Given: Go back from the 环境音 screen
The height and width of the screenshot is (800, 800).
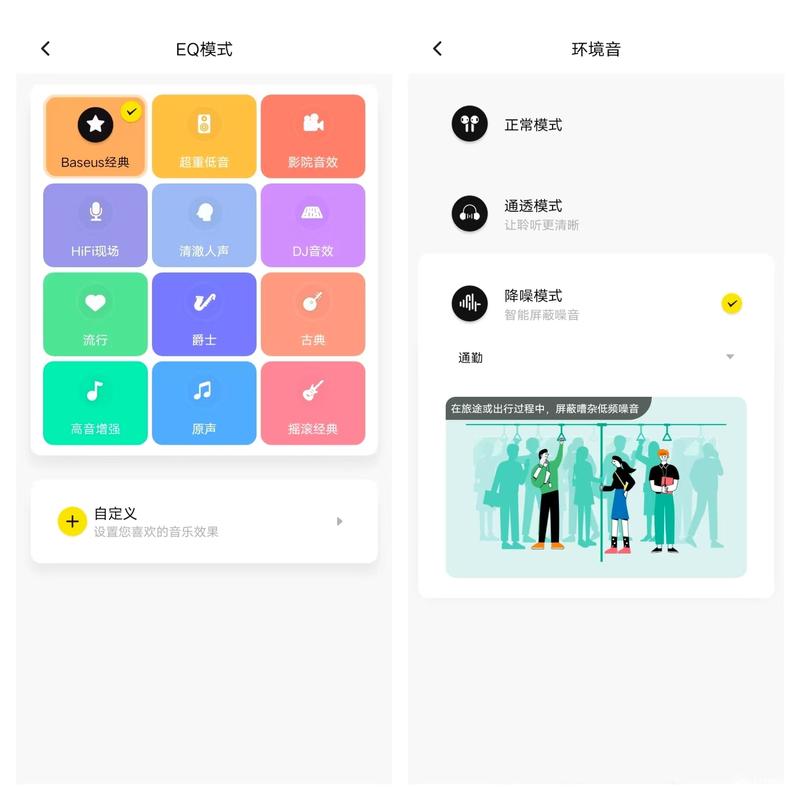Looking at the screenshot, I should tap(437, 49).
